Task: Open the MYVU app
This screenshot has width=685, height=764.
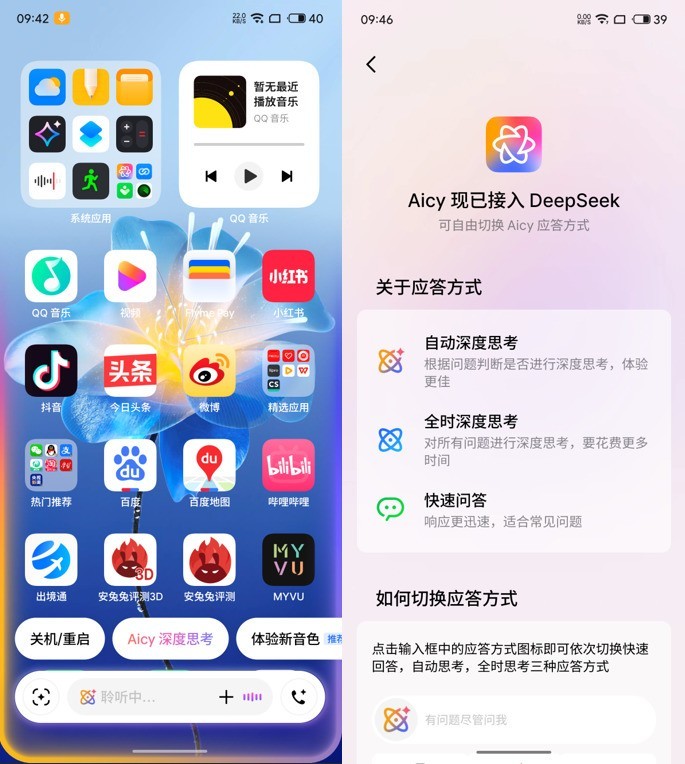Action: [x=288, y=560]
